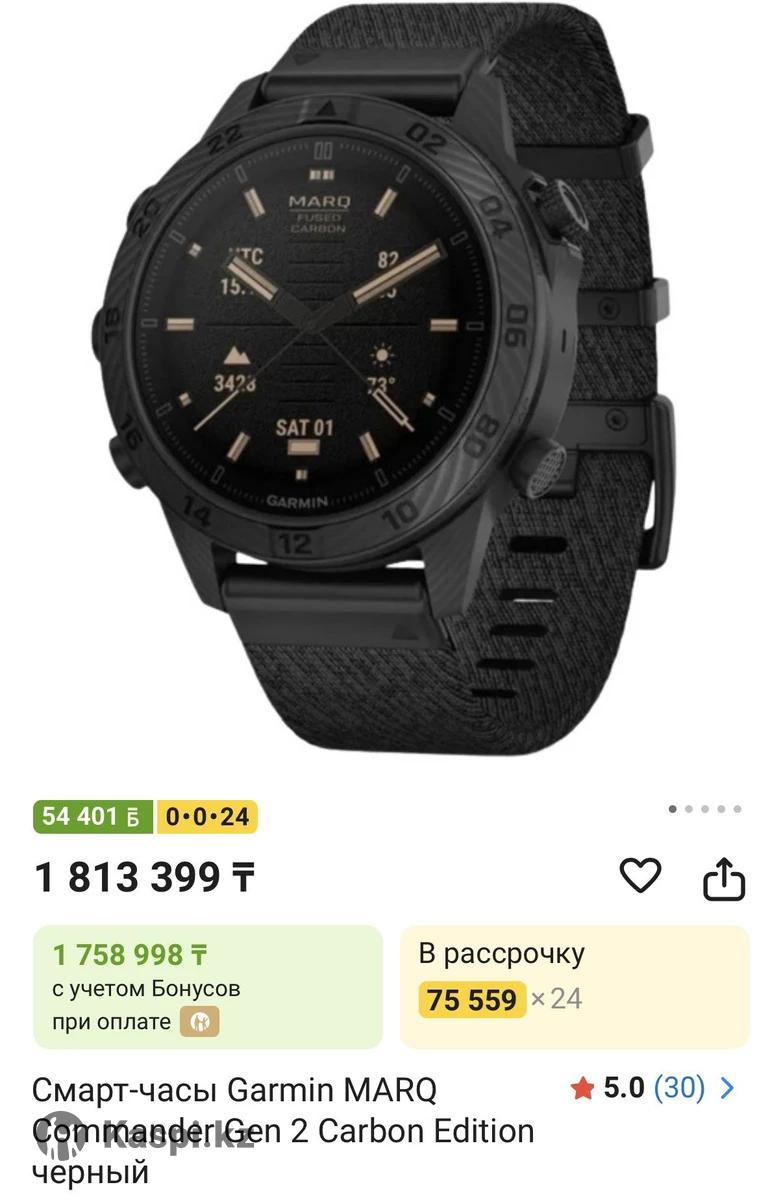Screen dimensions: 783x1200
Task: Open the Garmin MARQ product photo
Action: tap(390, 380)
